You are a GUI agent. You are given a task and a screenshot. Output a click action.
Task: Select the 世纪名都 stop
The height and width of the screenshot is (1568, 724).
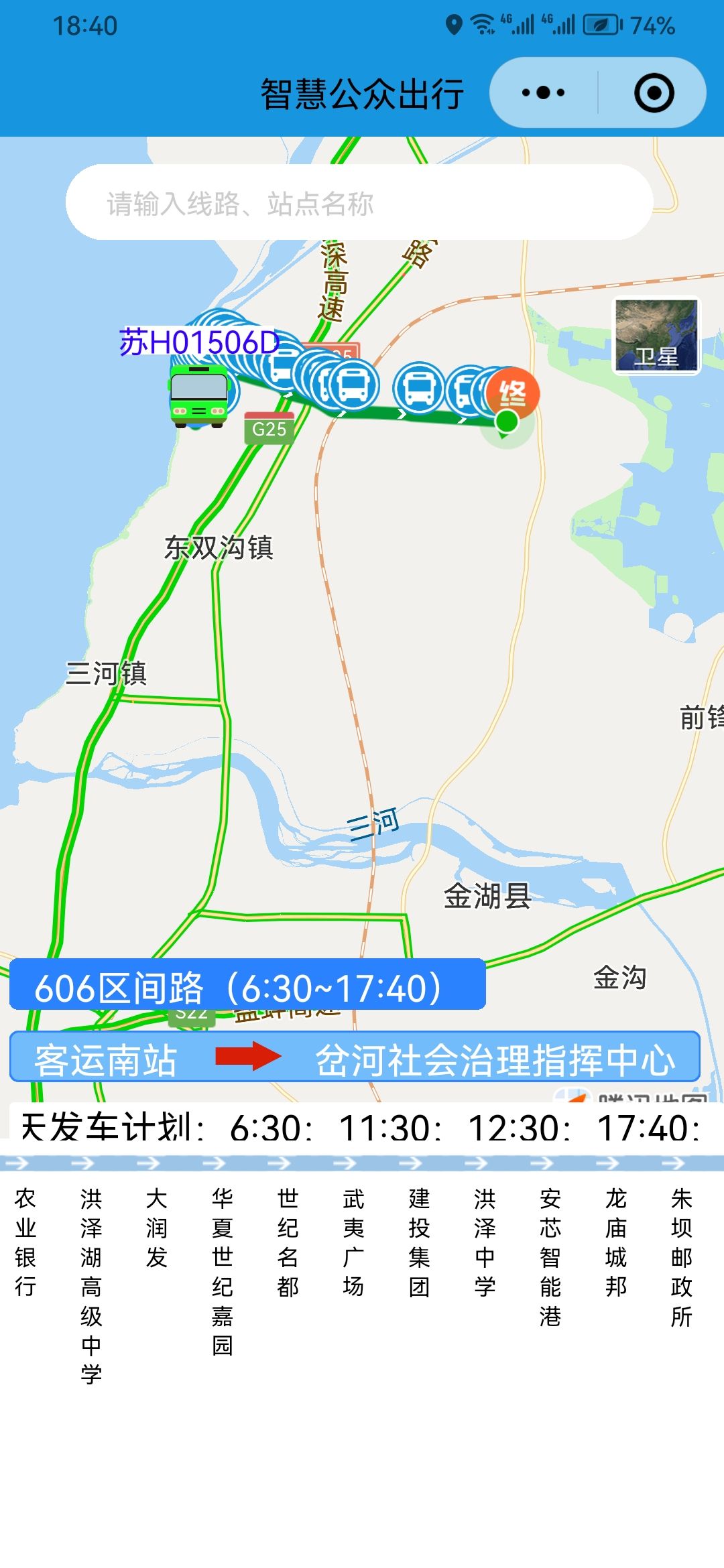pyautogui.click(x=288, y=1242)
